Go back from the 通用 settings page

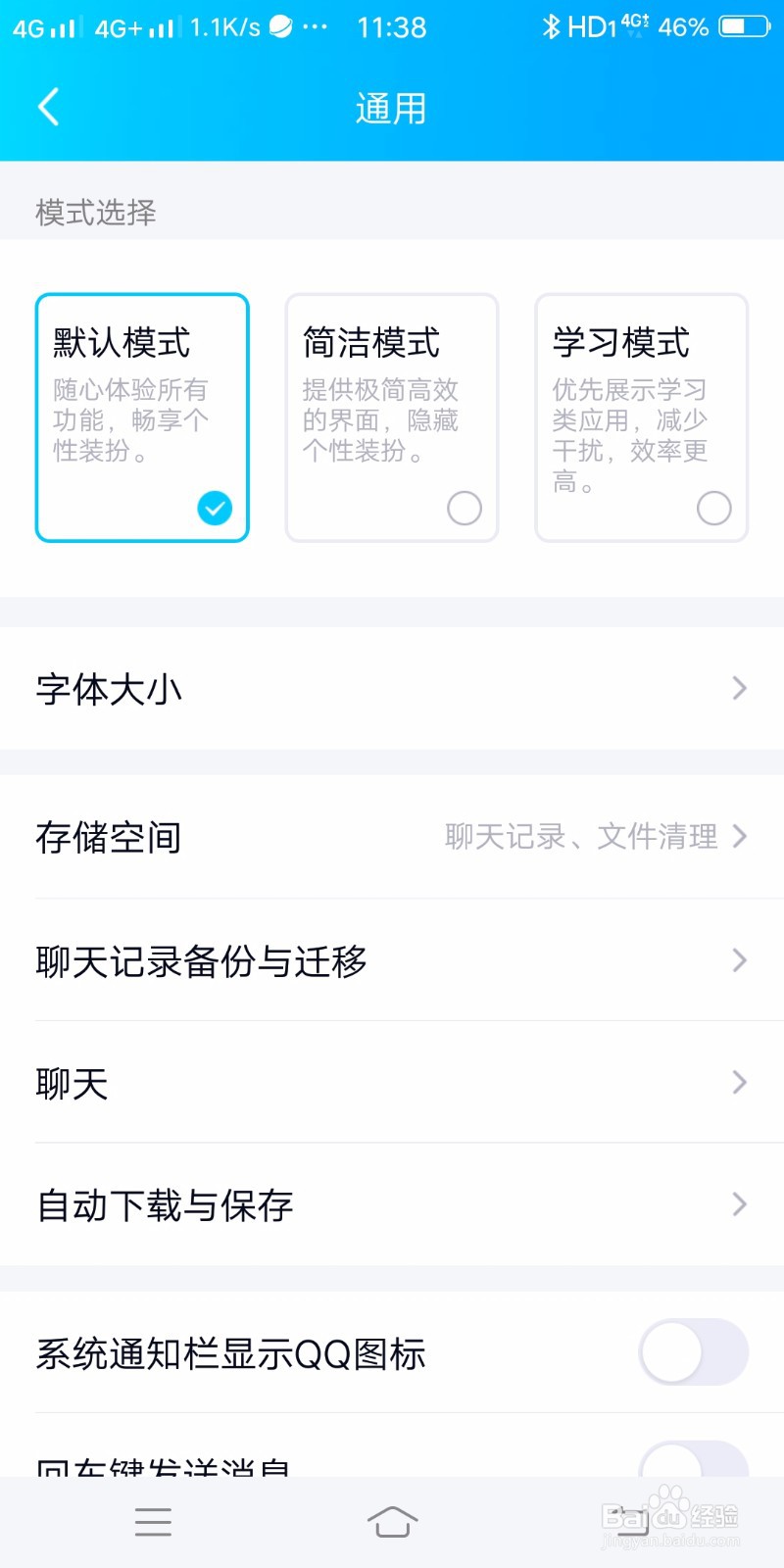point(49,107)
